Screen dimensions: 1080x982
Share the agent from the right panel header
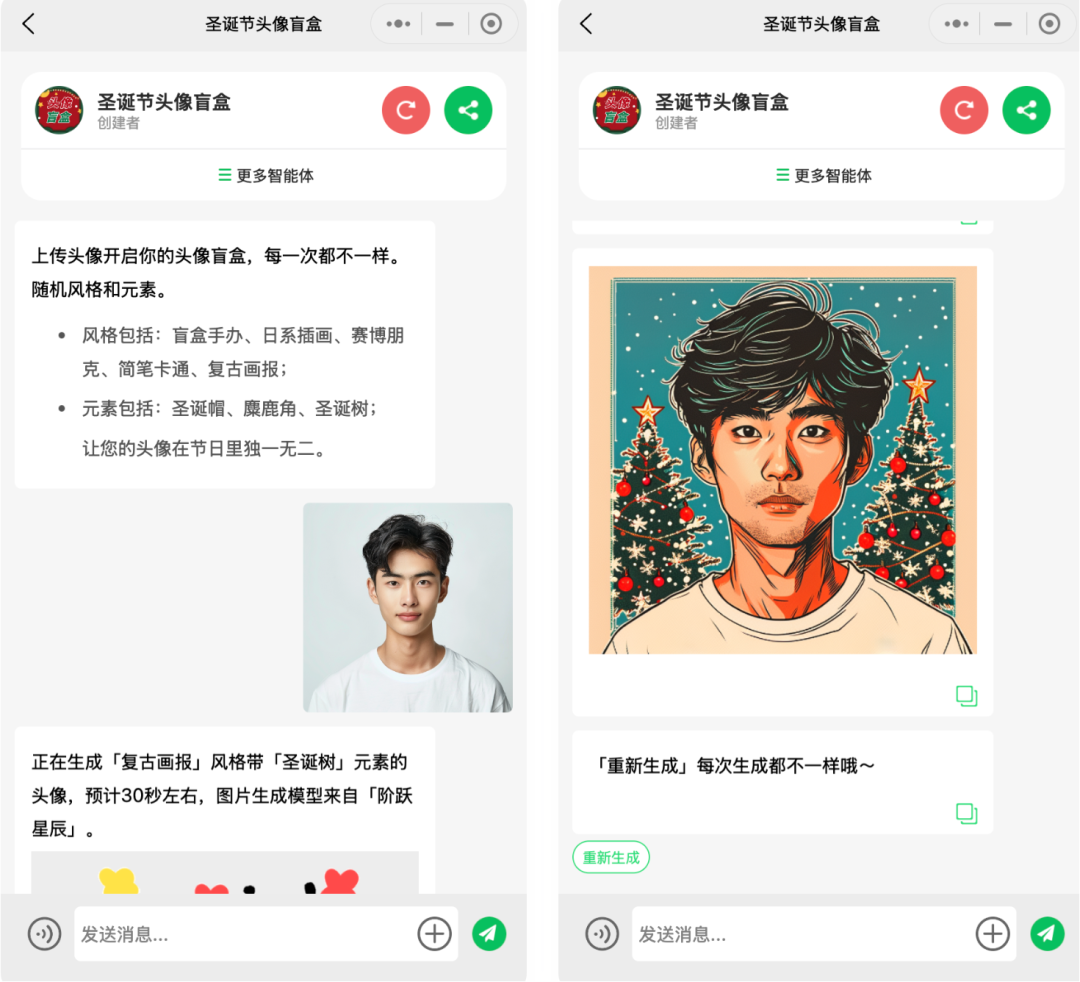click(1026, 110)
